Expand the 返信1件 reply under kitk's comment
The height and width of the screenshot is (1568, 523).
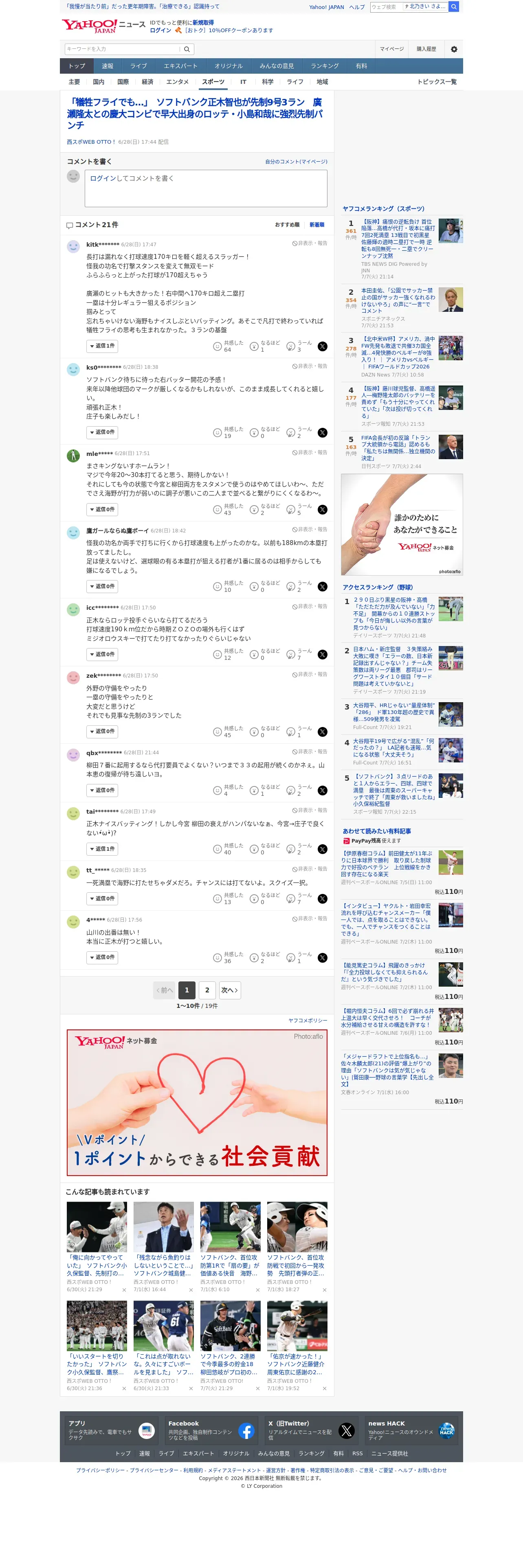[102, 346]
